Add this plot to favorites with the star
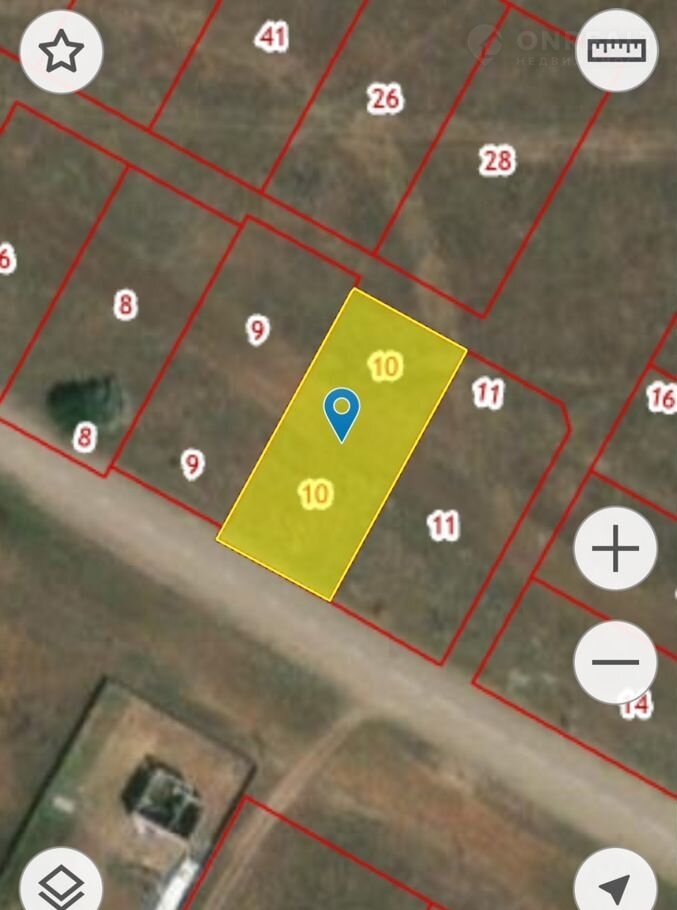 (62, 52)
